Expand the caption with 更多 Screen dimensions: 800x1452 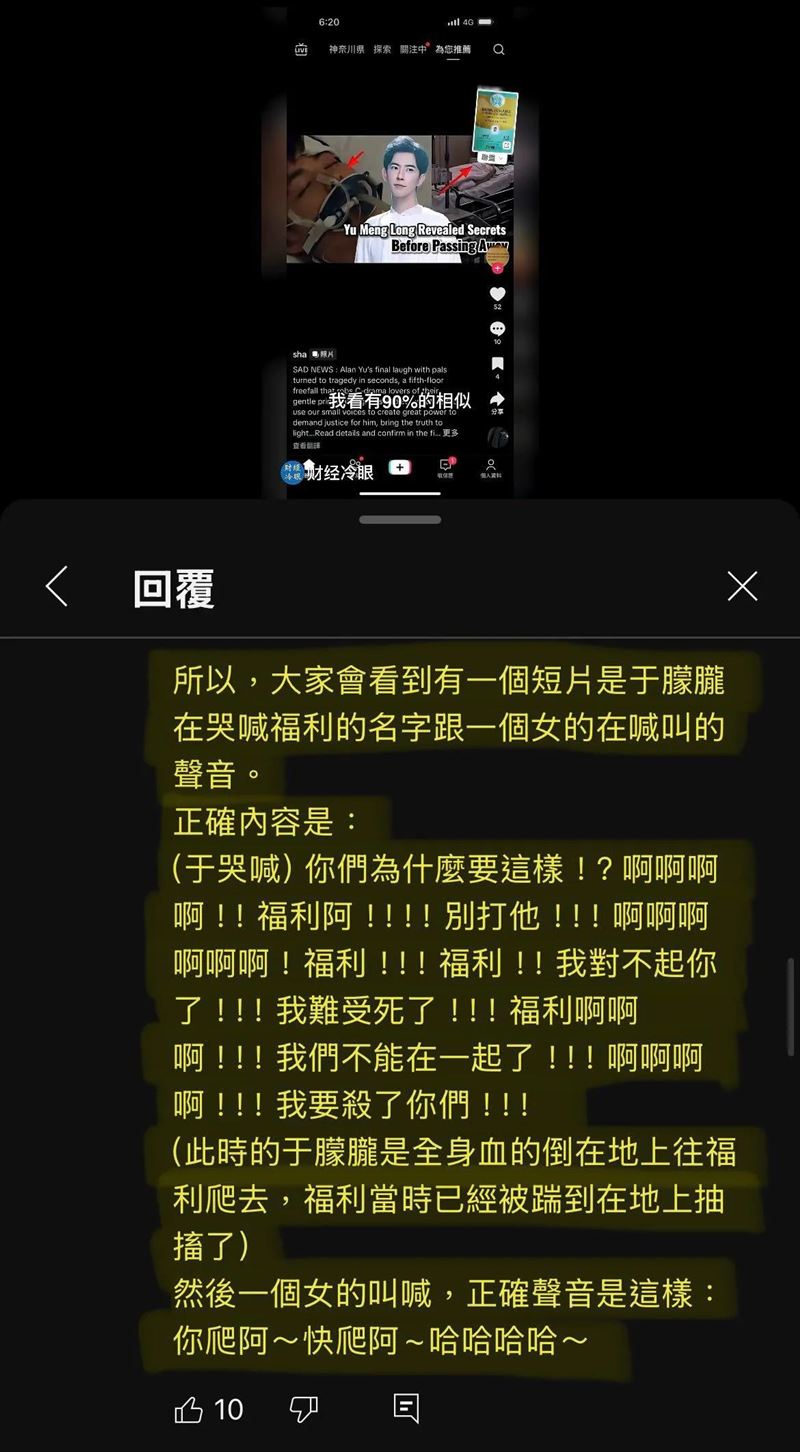pos(448,433)
